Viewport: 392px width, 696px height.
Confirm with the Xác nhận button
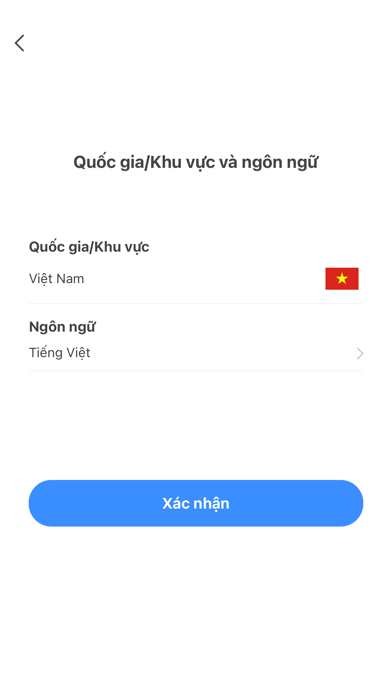point(196,503)
